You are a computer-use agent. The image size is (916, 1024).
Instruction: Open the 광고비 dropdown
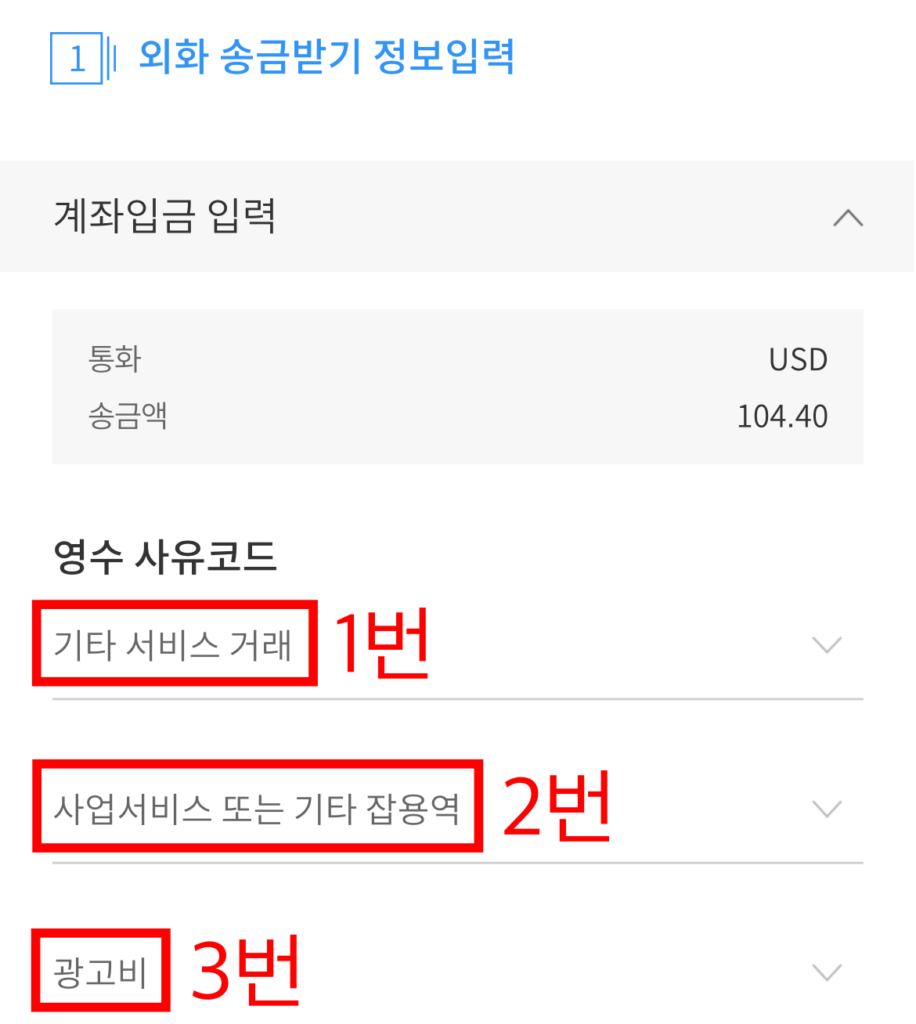tap(826, 971)
